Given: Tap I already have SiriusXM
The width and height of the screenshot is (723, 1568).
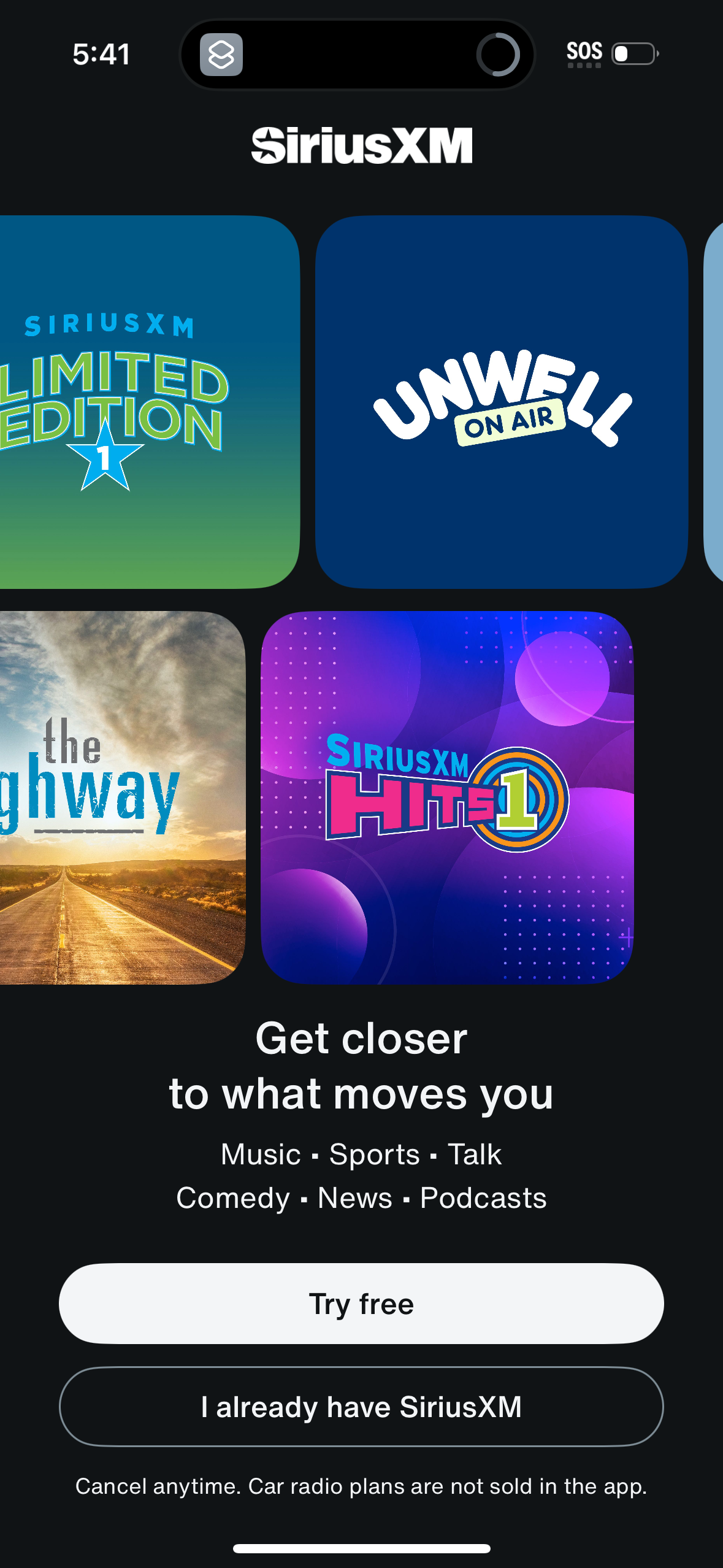Looking at the screenshot, I should click(361, 1408).
